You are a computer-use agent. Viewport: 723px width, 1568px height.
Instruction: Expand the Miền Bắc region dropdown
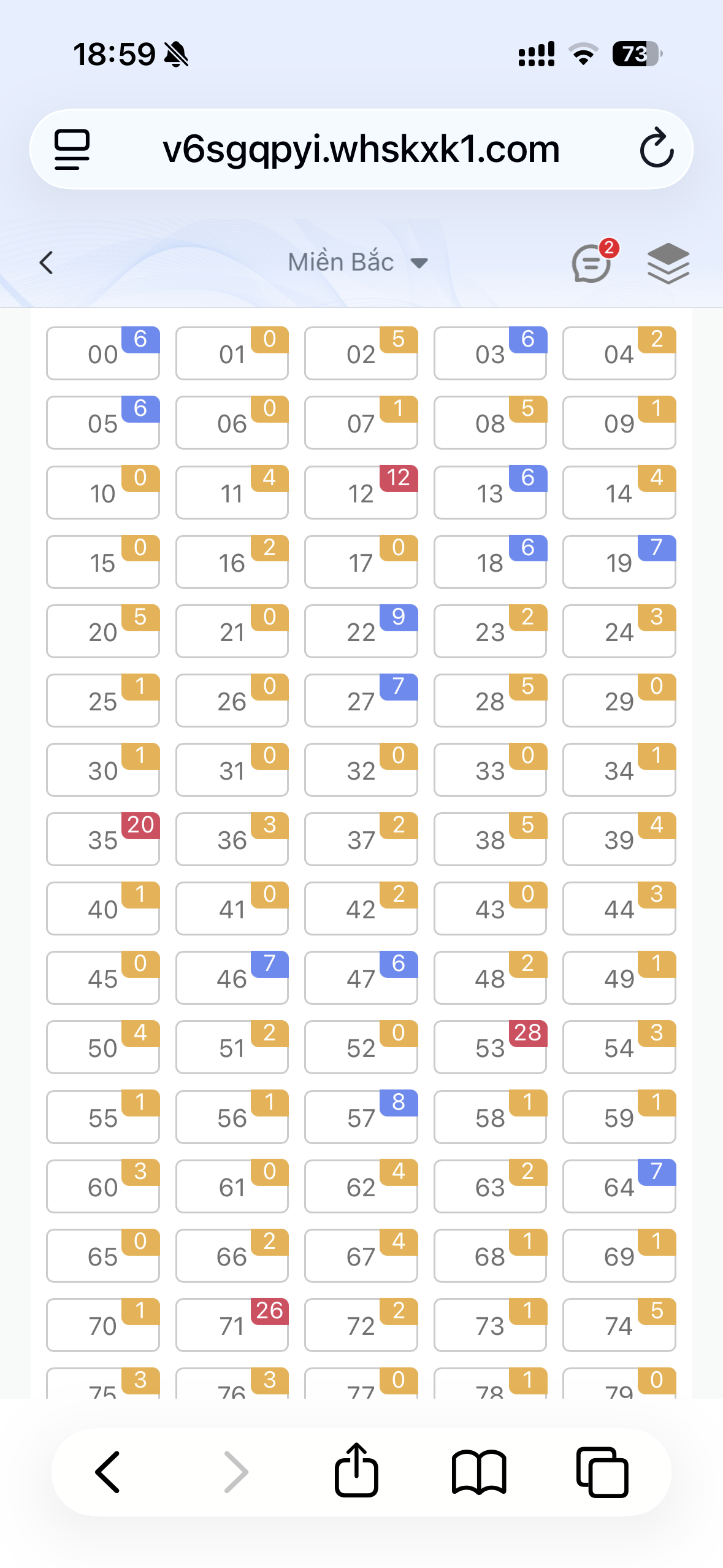click(x=358, y=263)
